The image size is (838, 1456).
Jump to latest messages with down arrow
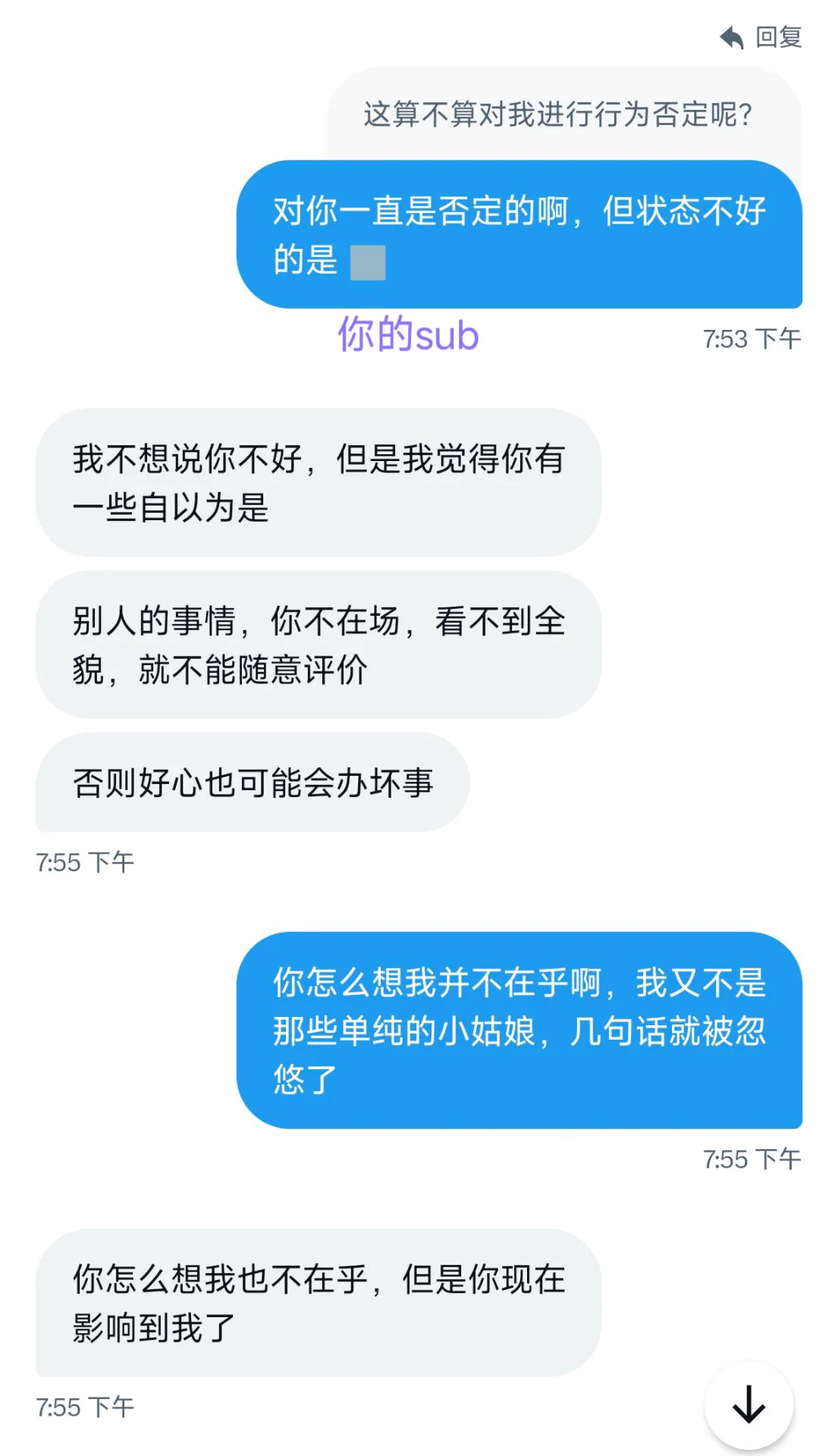(748, 1404)
